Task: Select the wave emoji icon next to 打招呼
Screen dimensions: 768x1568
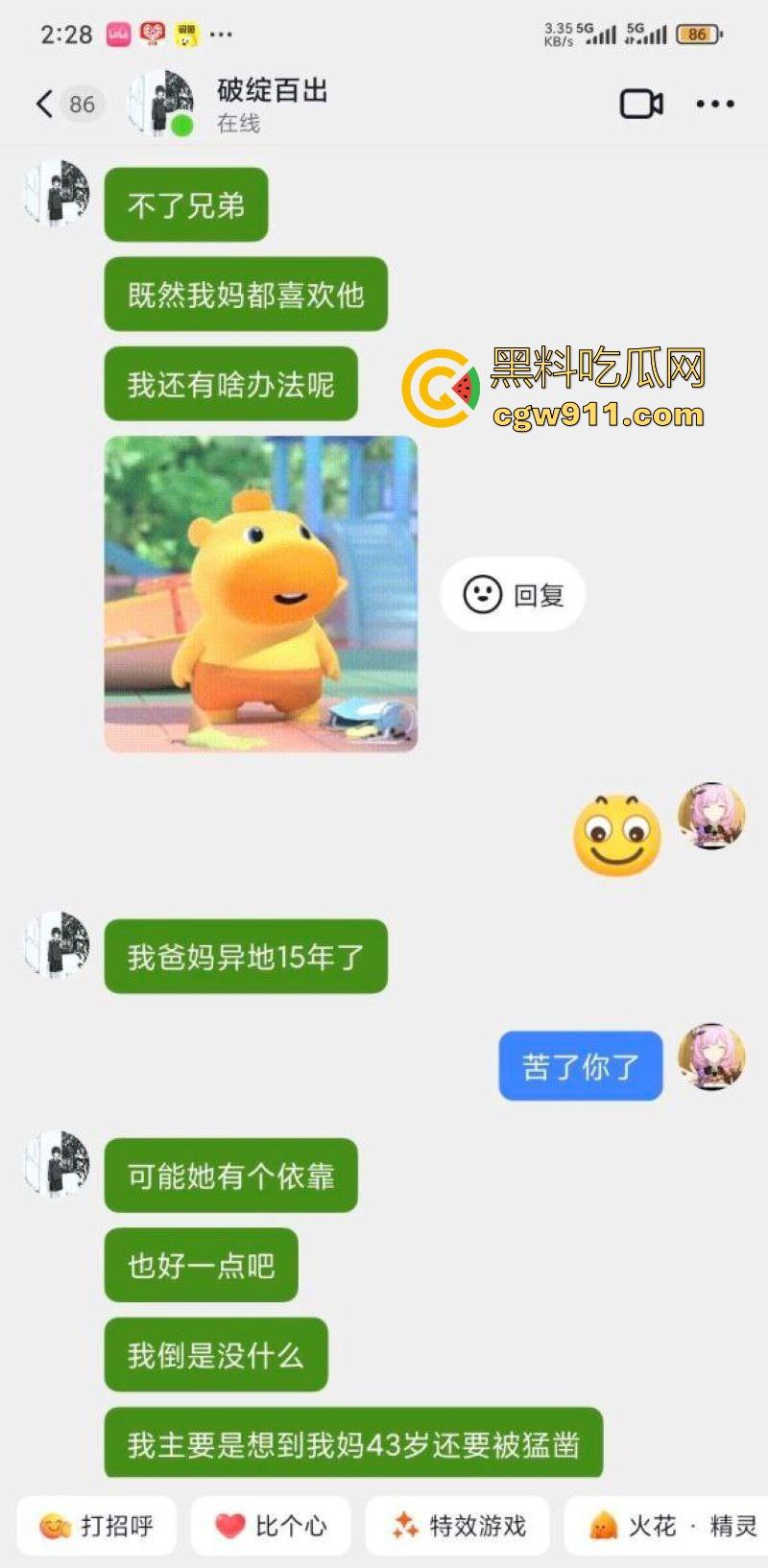Action: pyautogui.click(x=56, y=1527)
